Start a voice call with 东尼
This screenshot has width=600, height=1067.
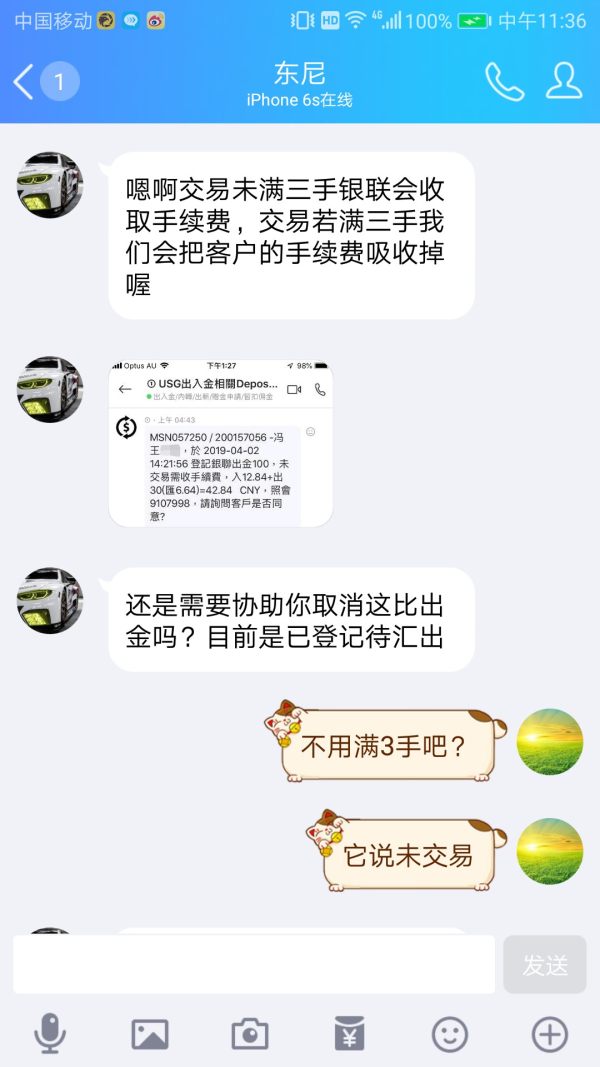(504, 82)
